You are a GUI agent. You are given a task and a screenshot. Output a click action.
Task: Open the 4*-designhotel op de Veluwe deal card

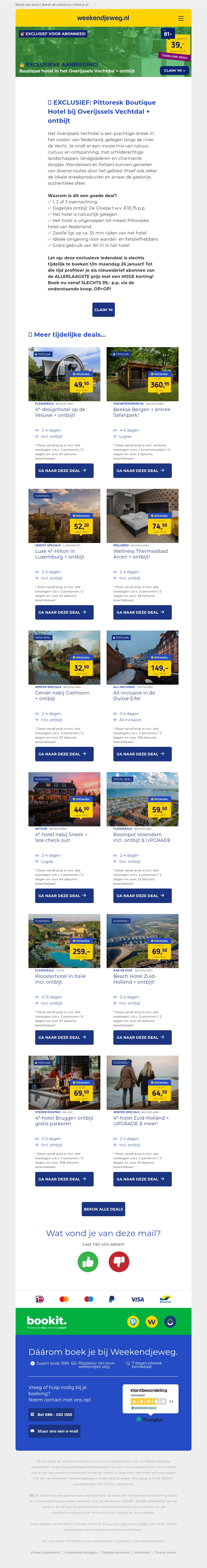[64, 374]
